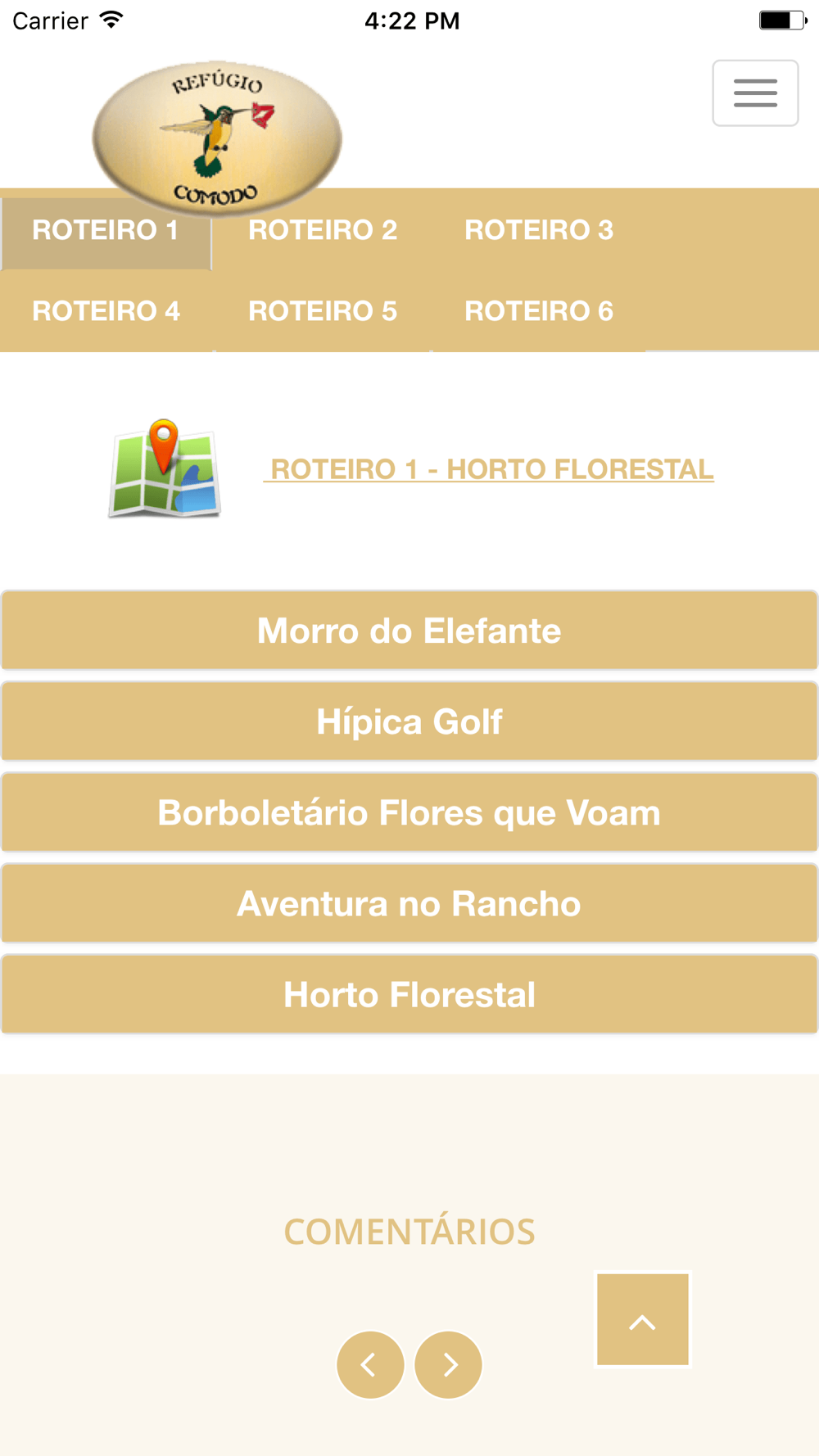
Task: Select Aventura no Rancho
Action: [x=409, y=903]
